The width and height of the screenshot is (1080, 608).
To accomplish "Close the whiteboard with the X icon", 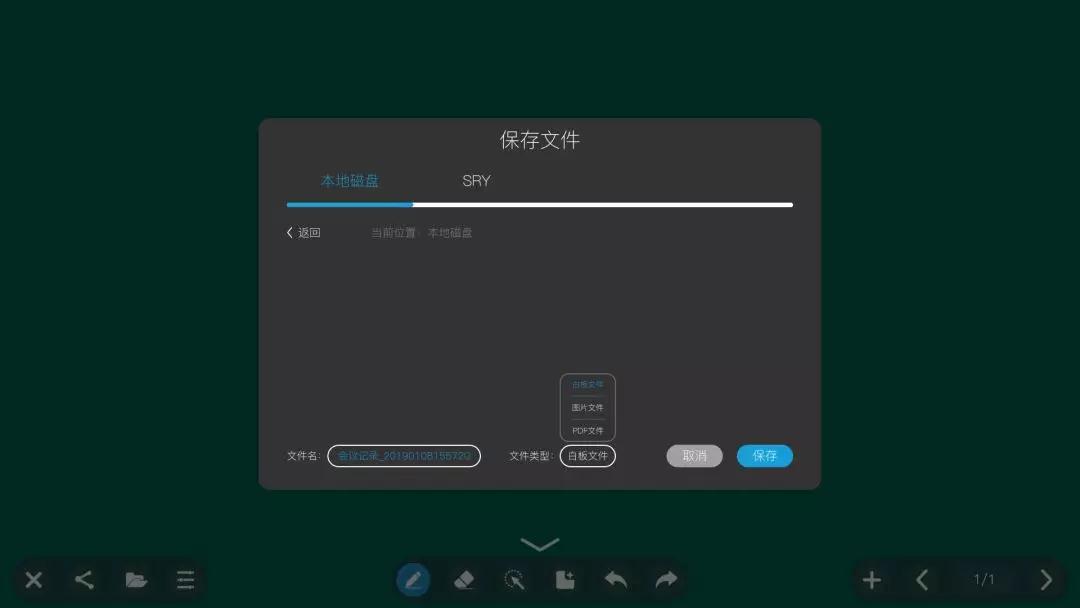I will (34, 580).
